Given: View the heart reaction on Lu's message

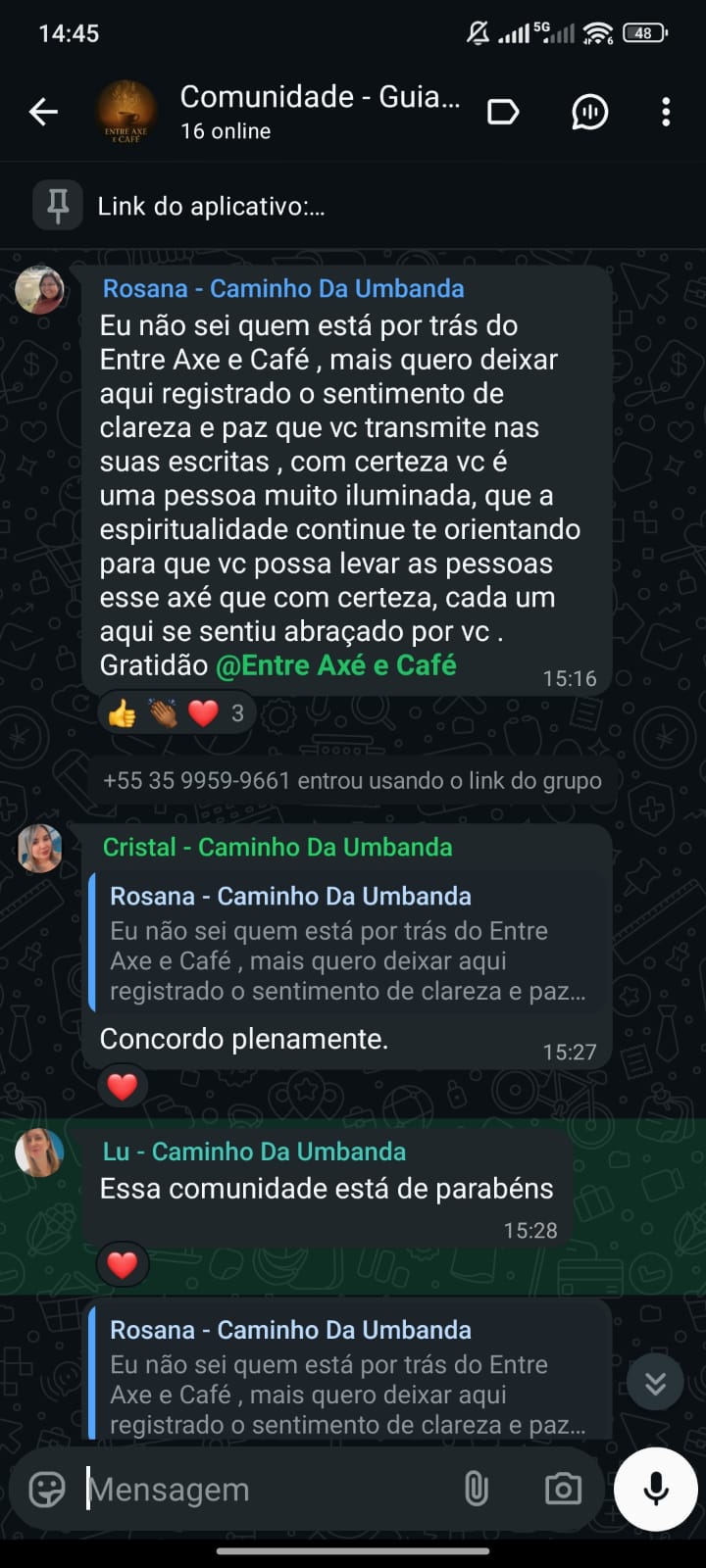Looking at the screenshot, I should 122,1265.
